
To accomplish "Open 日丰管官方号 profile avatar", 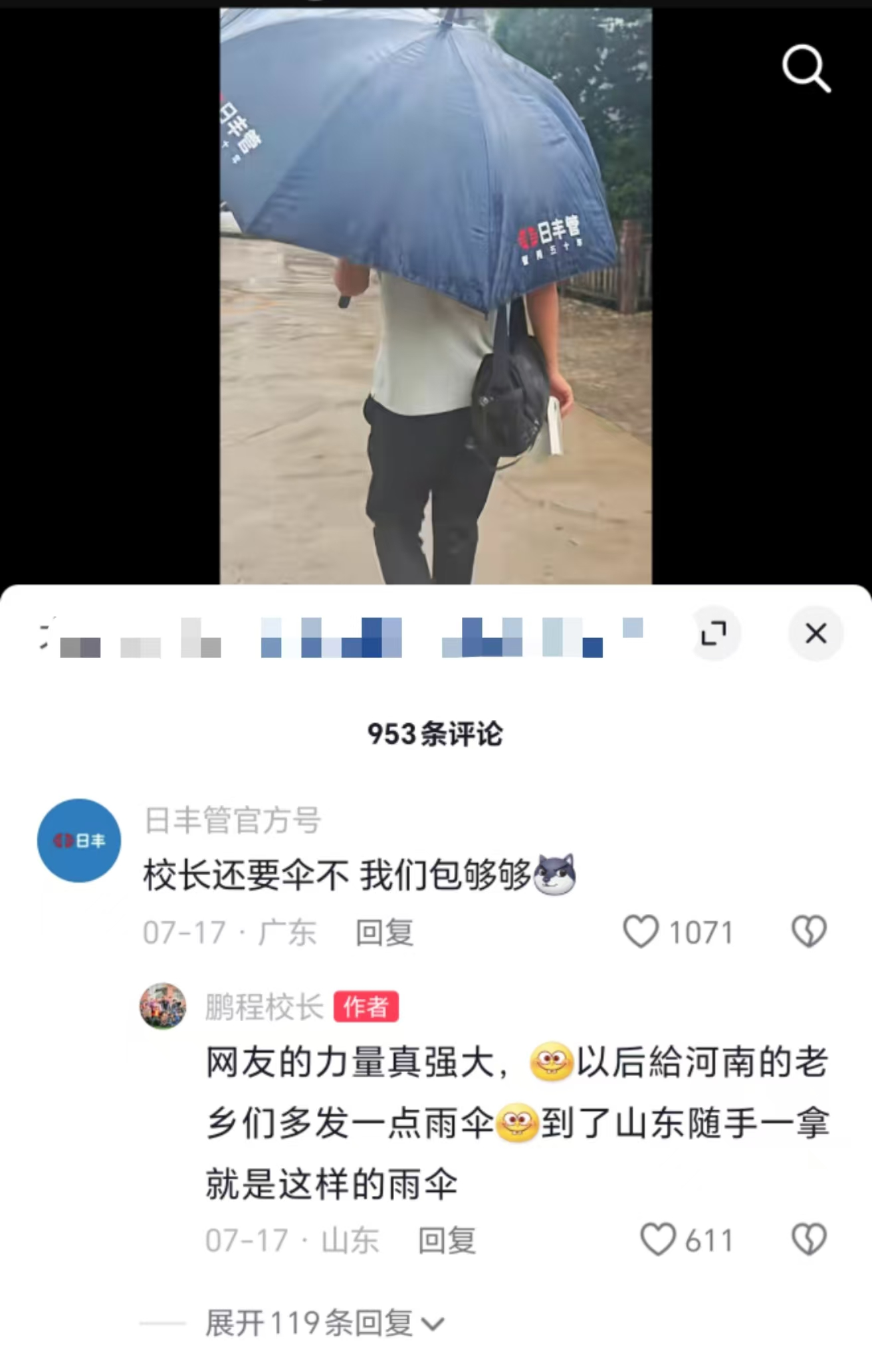I will click(79, 840).
